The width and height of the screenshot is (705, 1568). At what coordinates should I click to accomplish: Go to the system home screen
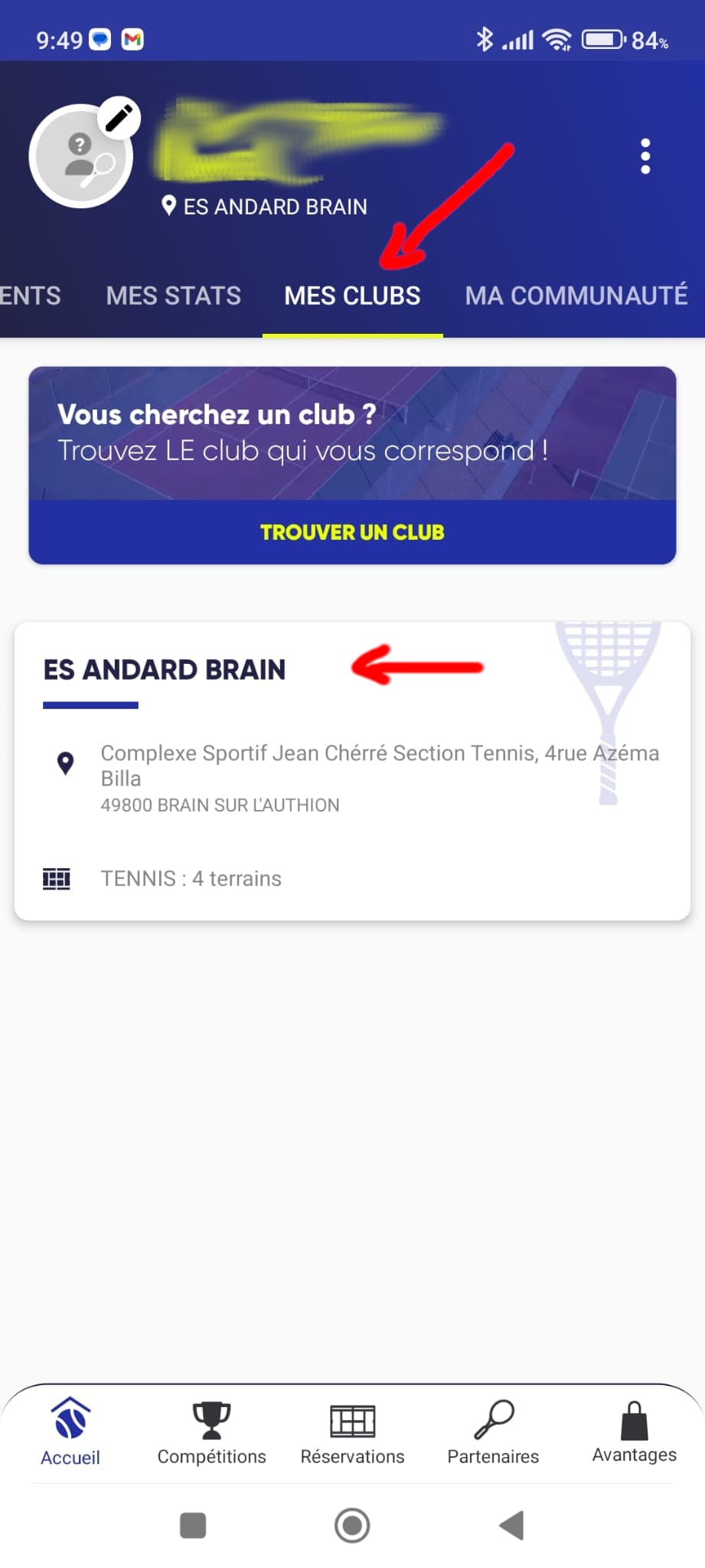(x=352, y=1525)
